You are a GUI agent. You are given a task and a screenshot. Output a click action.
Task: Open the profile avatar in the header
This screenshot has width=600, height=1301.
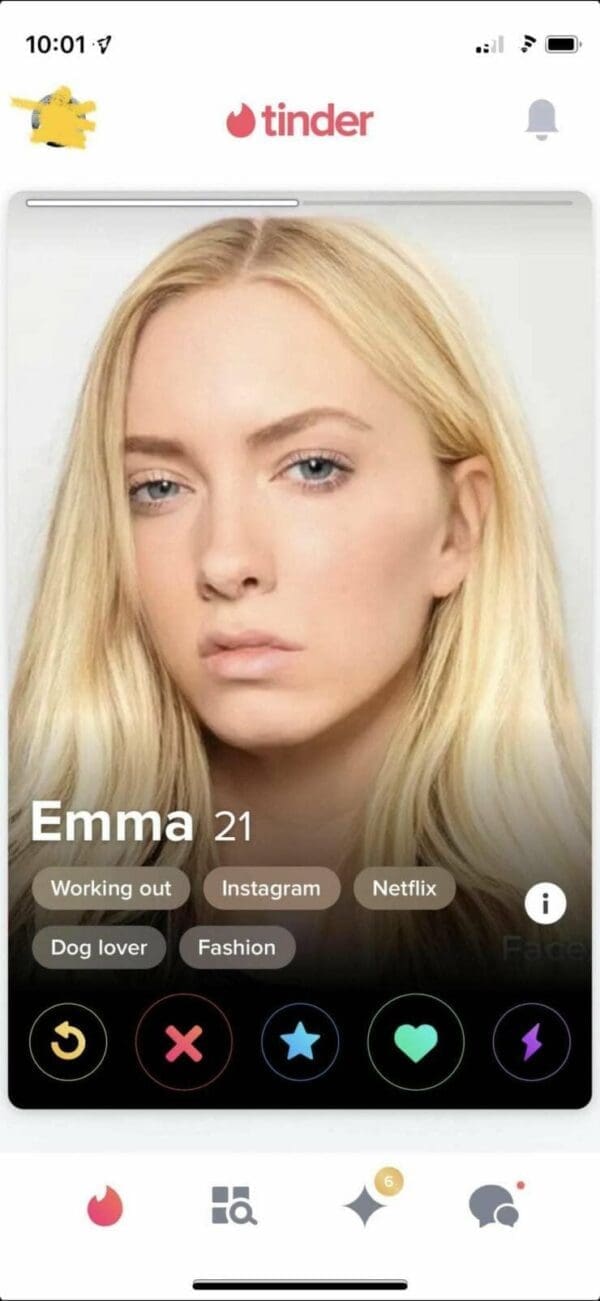coord(54,117)
